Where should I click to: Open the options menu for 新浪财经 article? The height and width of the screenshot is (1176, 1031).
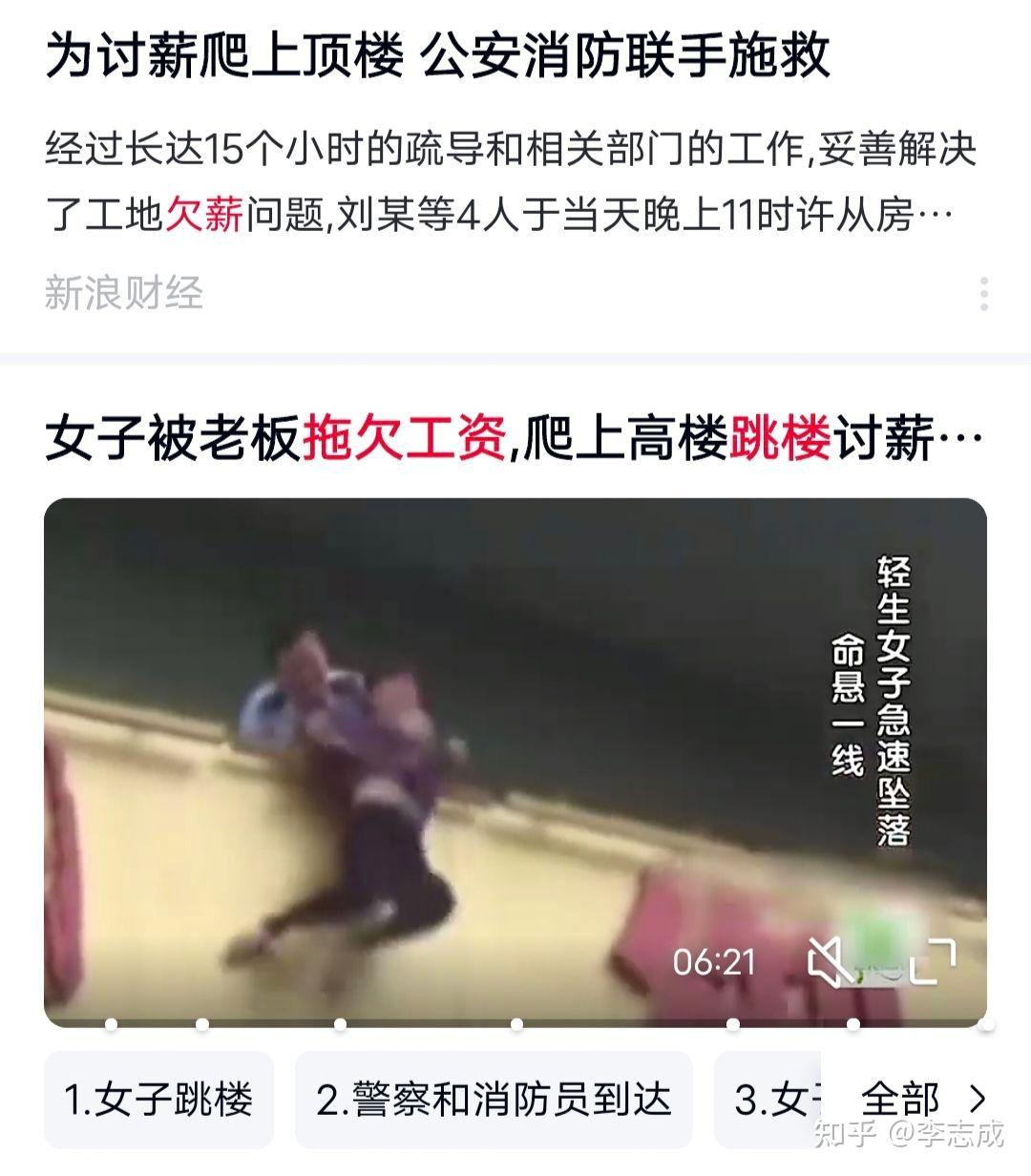(983, 294)
